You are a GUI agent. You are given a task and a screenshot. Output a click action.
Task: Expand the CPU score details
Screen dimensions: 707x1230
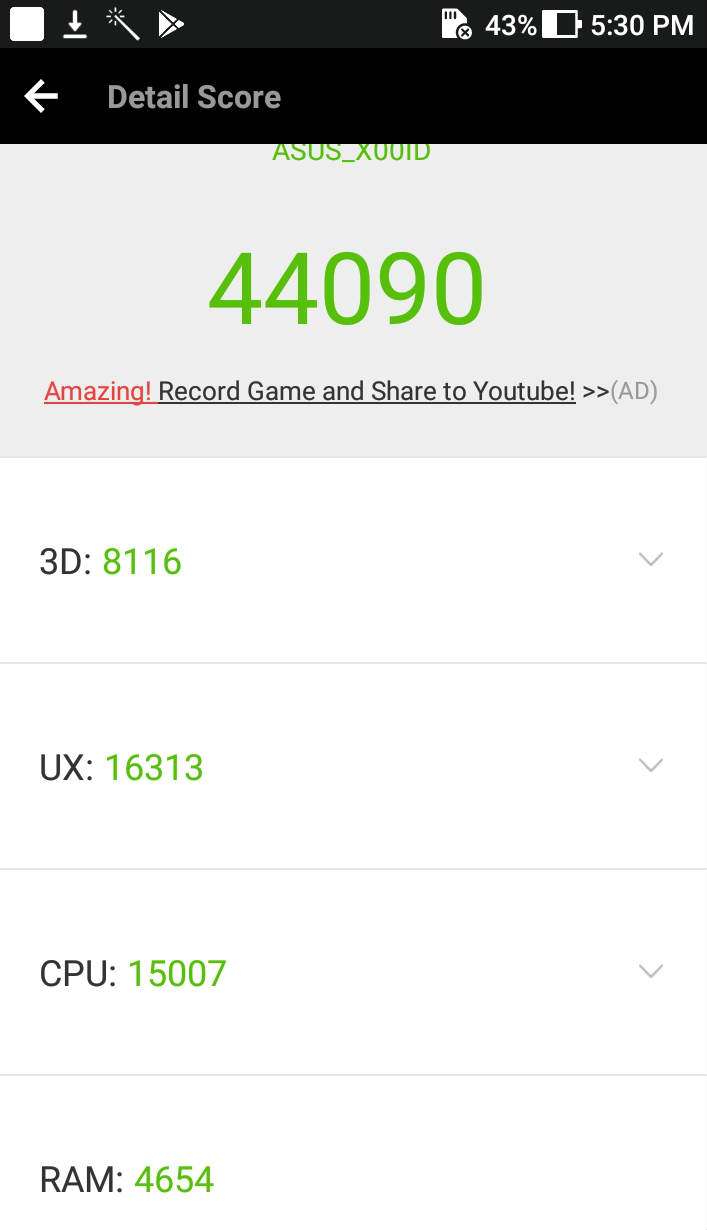point(650,972)
